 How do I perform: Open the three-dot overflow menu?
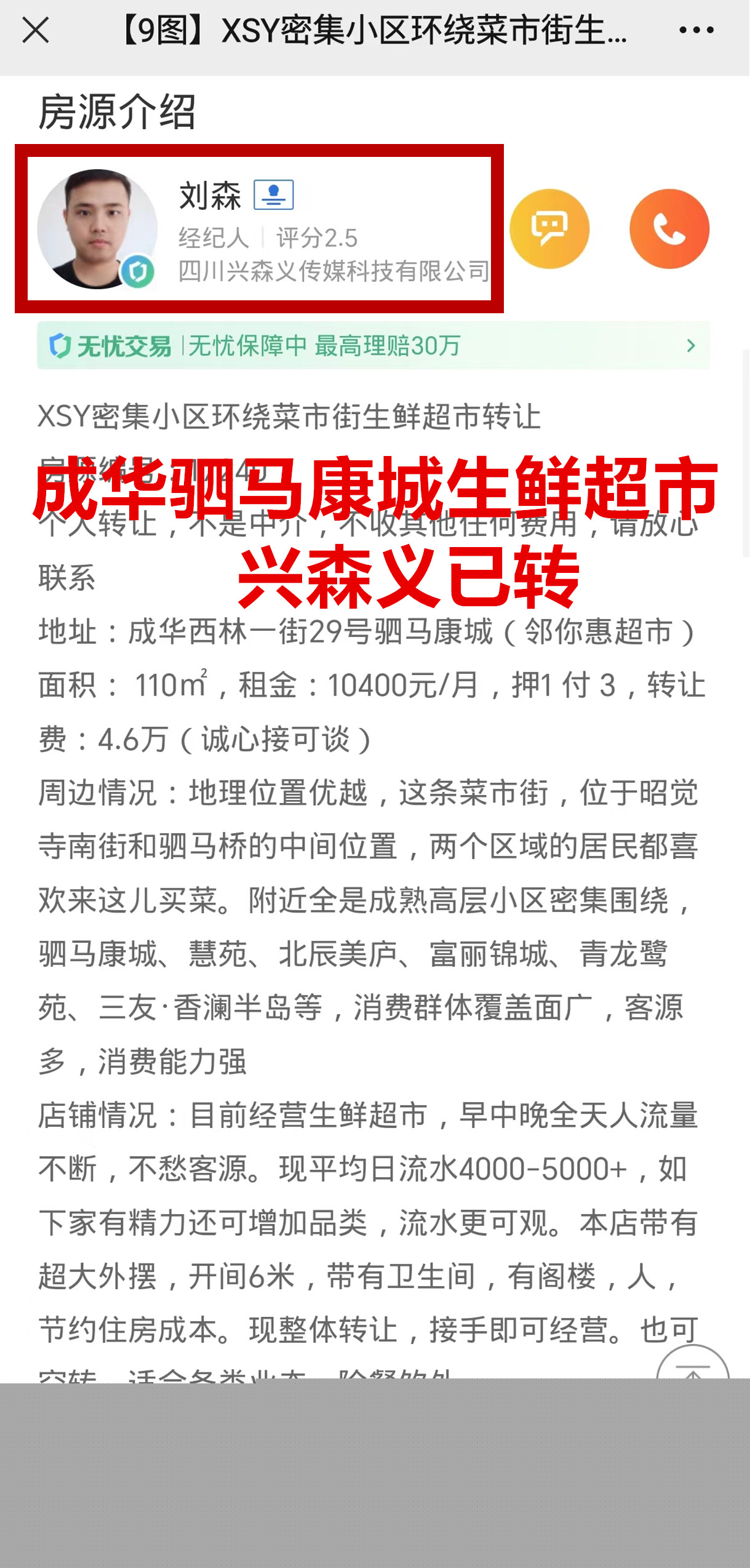coord(696,30)
